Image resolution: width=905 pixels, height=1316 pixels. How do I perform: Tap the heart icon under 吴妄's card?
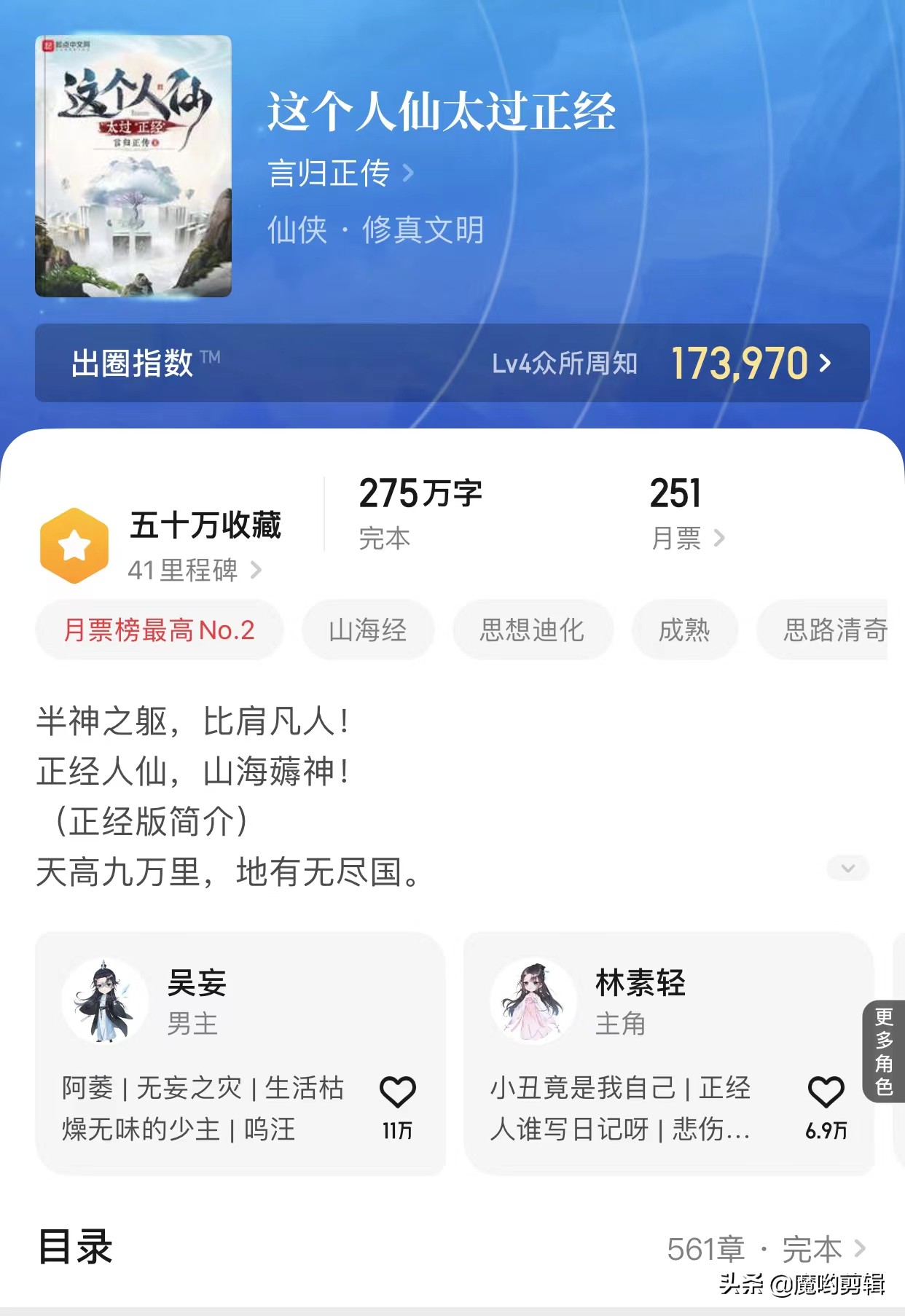coord(399,1092)
